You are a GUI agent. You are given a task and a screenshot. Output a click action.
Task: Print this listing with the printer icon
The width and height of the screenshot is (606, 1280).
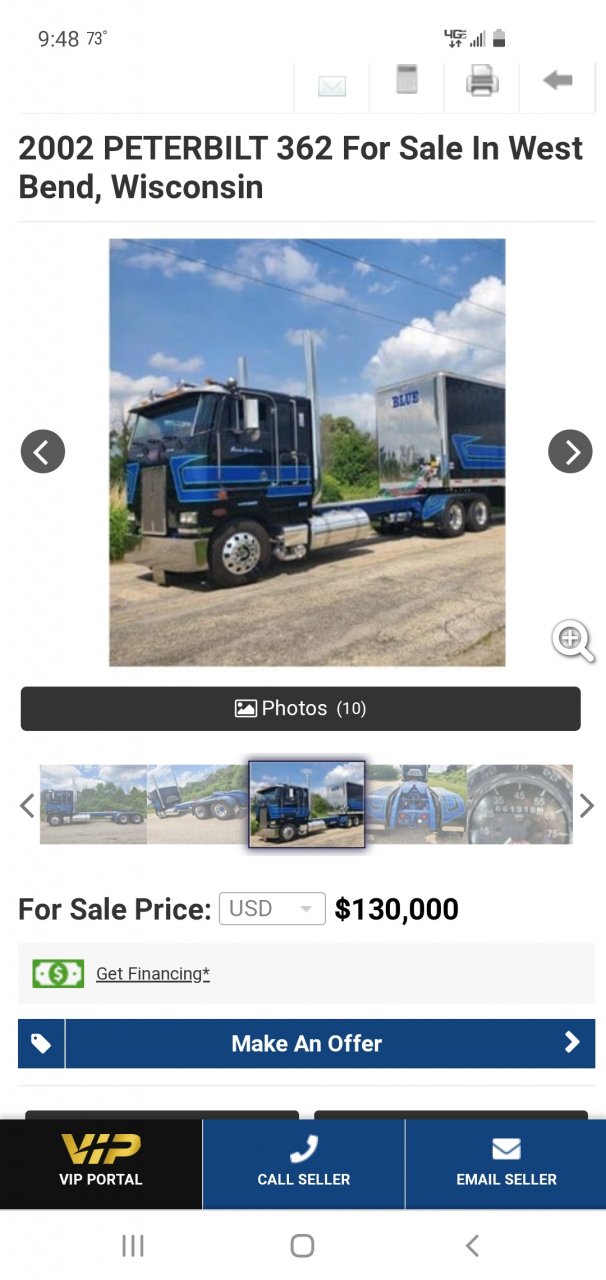pos(481,80)
